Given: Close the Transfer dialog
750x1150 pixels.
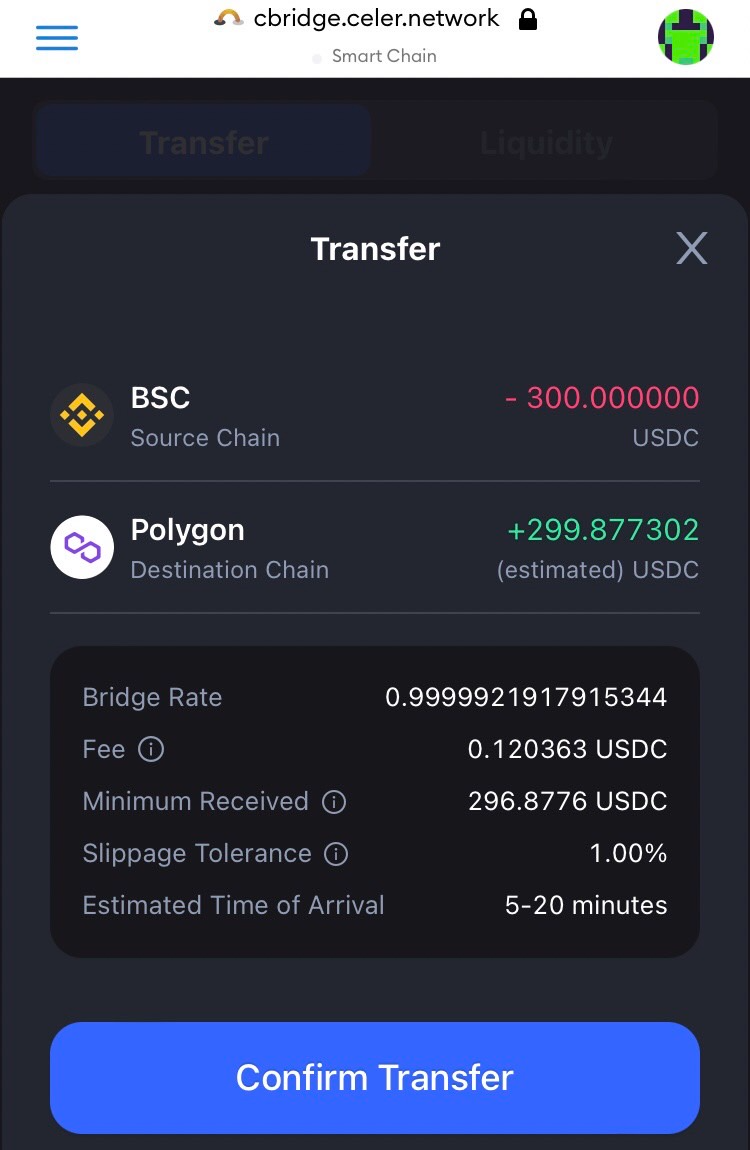Looking at the screenshot, I should tap(691, 248).
